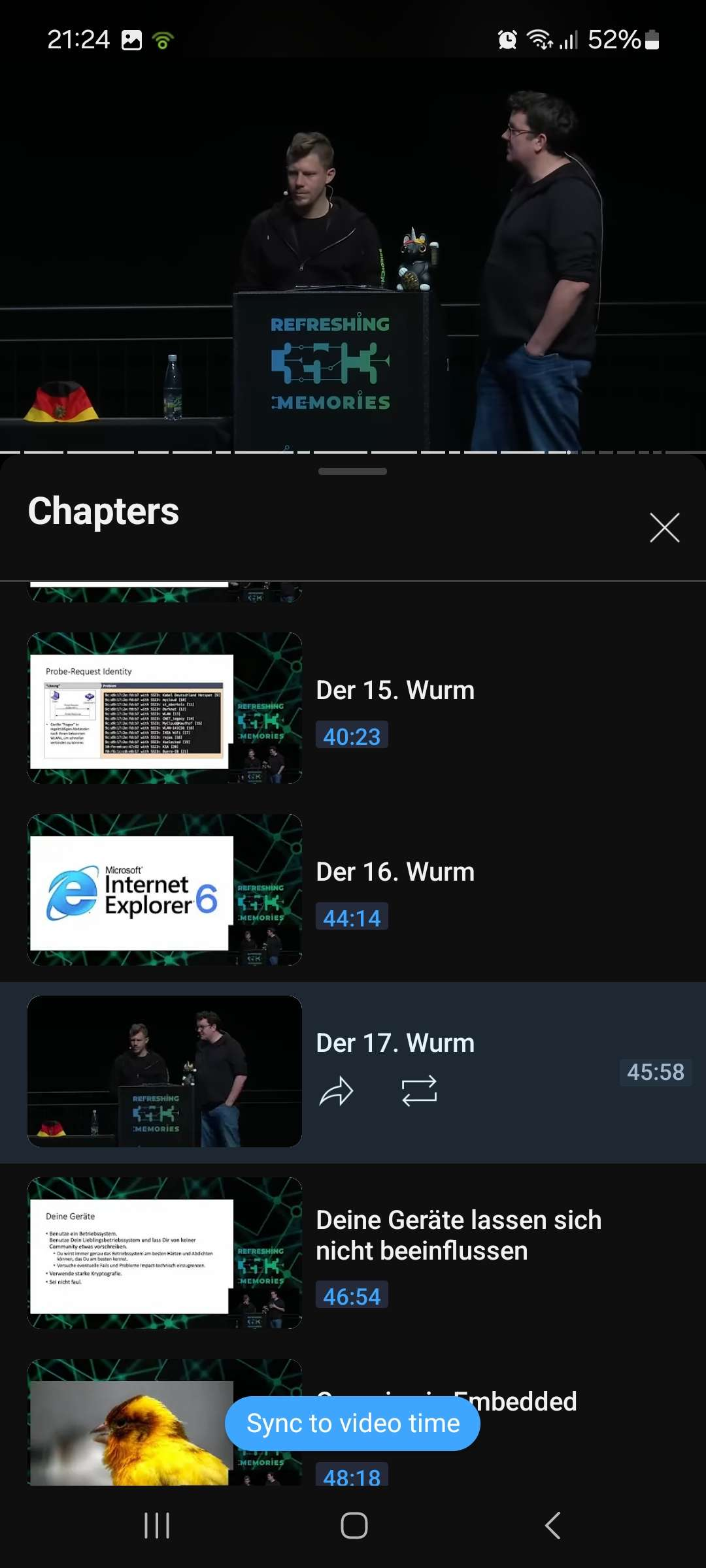Loop the Der 17. Wurm chapter
706x1568 pixels.
[x=419, y=1090]
